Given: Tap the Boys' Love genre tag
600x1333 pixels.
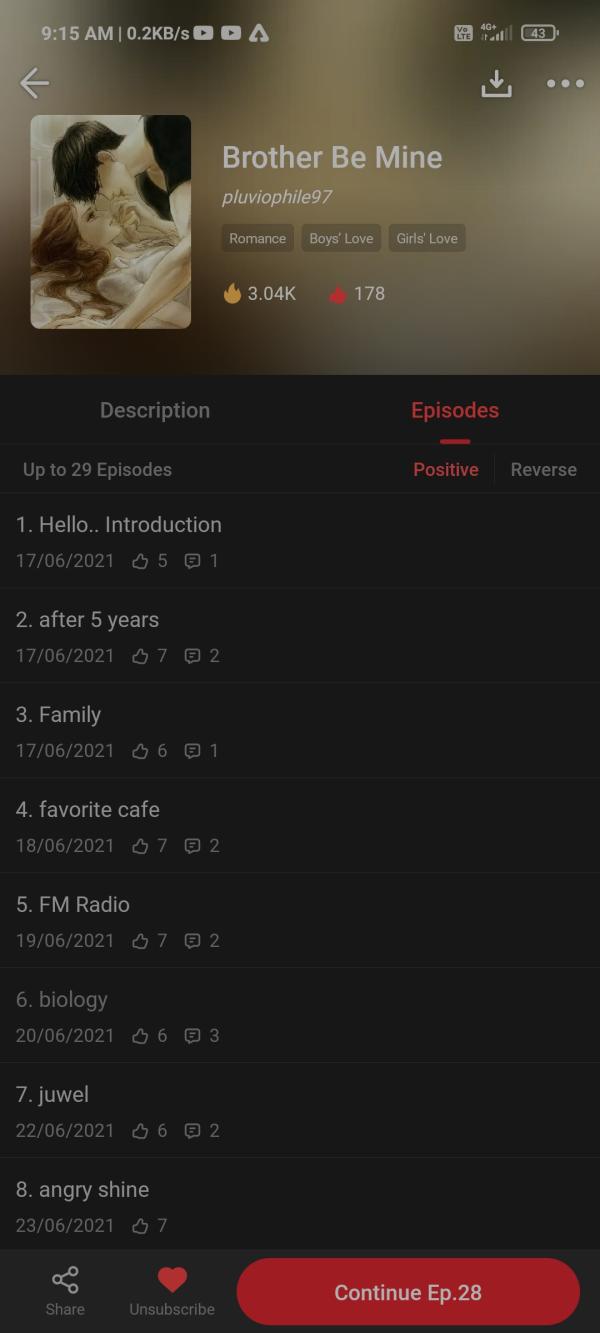Looking at the screenshot, I should pyautogui.click(x=341, y=238).
